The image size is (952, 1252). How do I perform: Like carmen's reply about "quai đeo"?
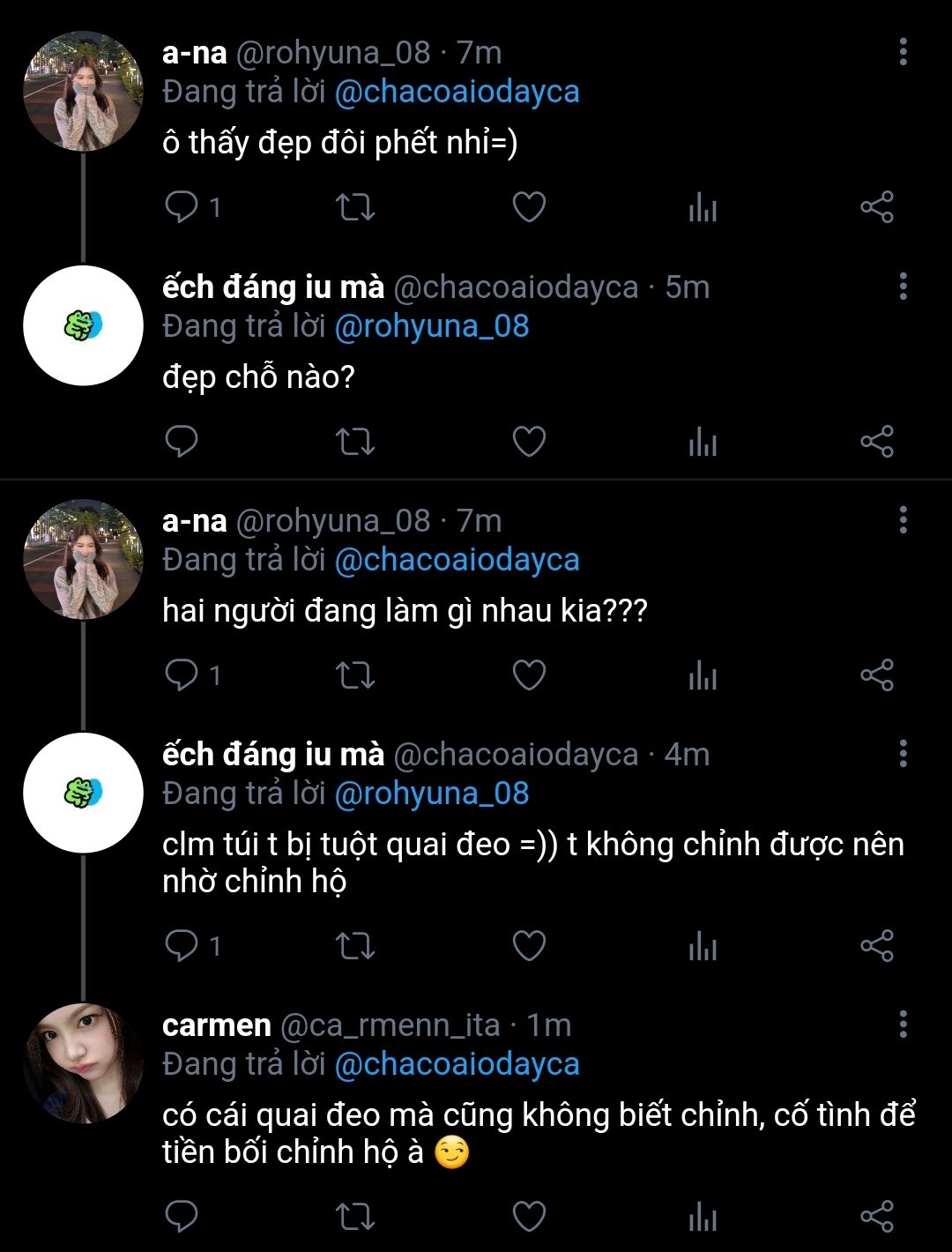pos(529,1217)
